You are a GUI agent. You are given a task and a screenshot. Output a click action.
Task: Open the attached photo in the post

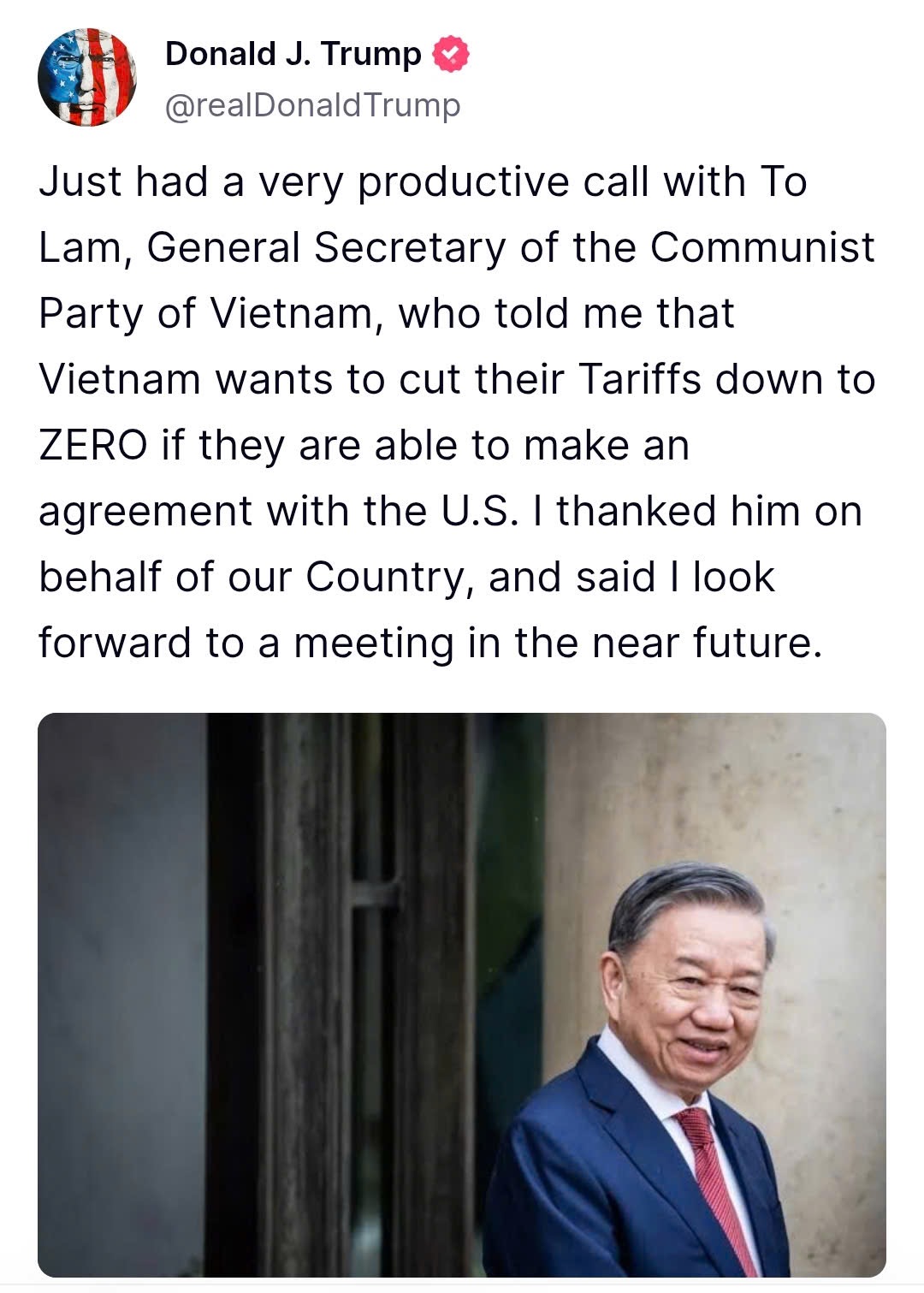coord(461,993)
